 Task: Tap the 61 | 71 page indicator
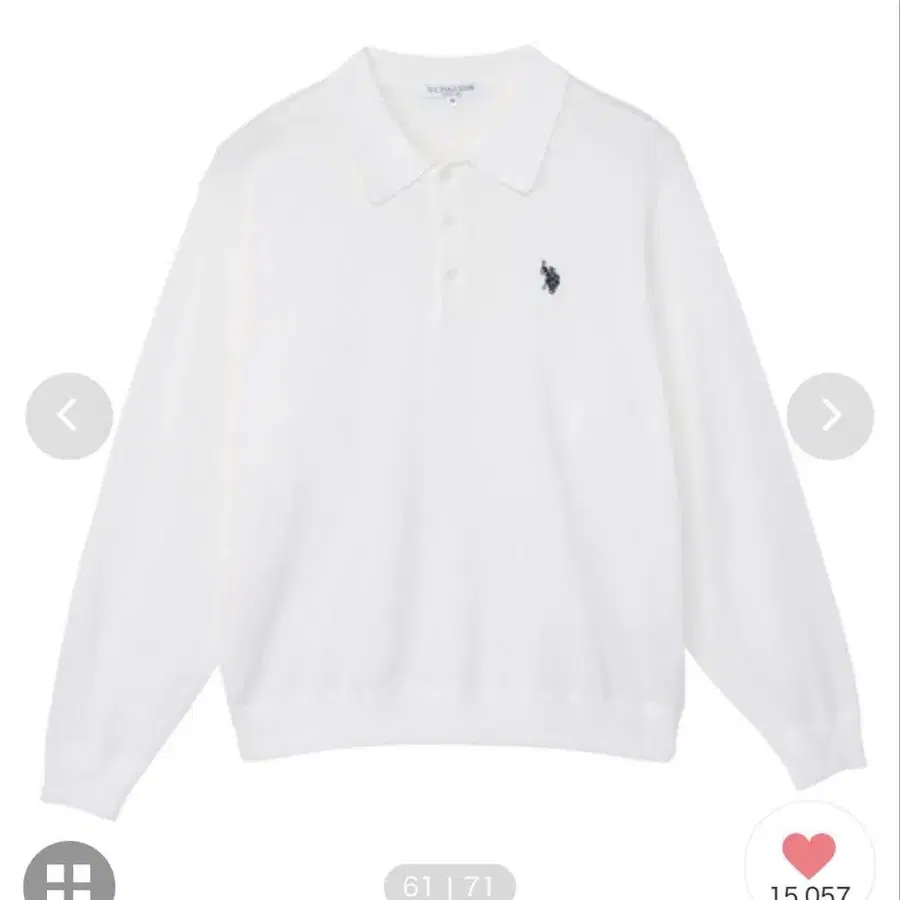click(x=449, y=885)
